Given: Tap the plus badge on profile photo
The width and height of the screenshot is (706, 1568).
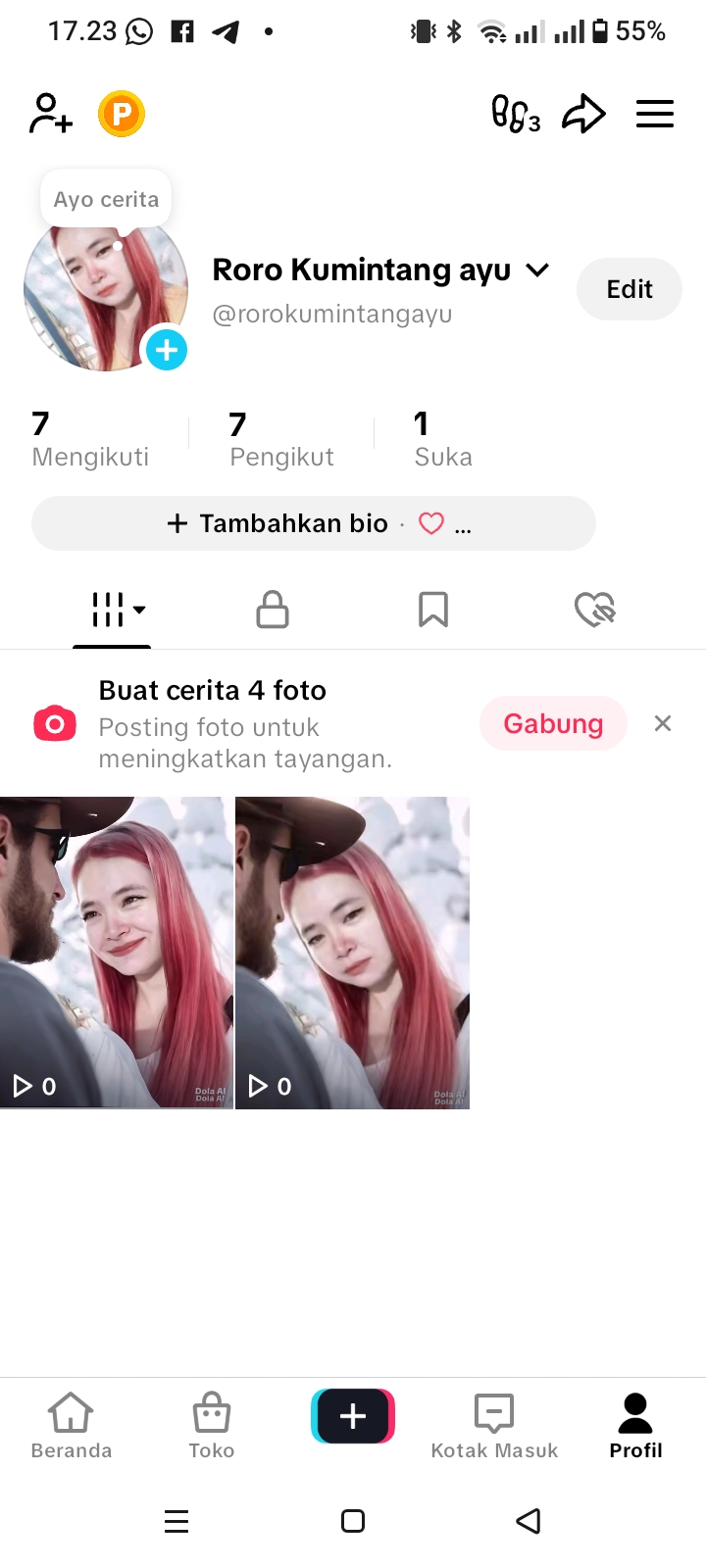Looking at the screenshot, I should point(167,349).
